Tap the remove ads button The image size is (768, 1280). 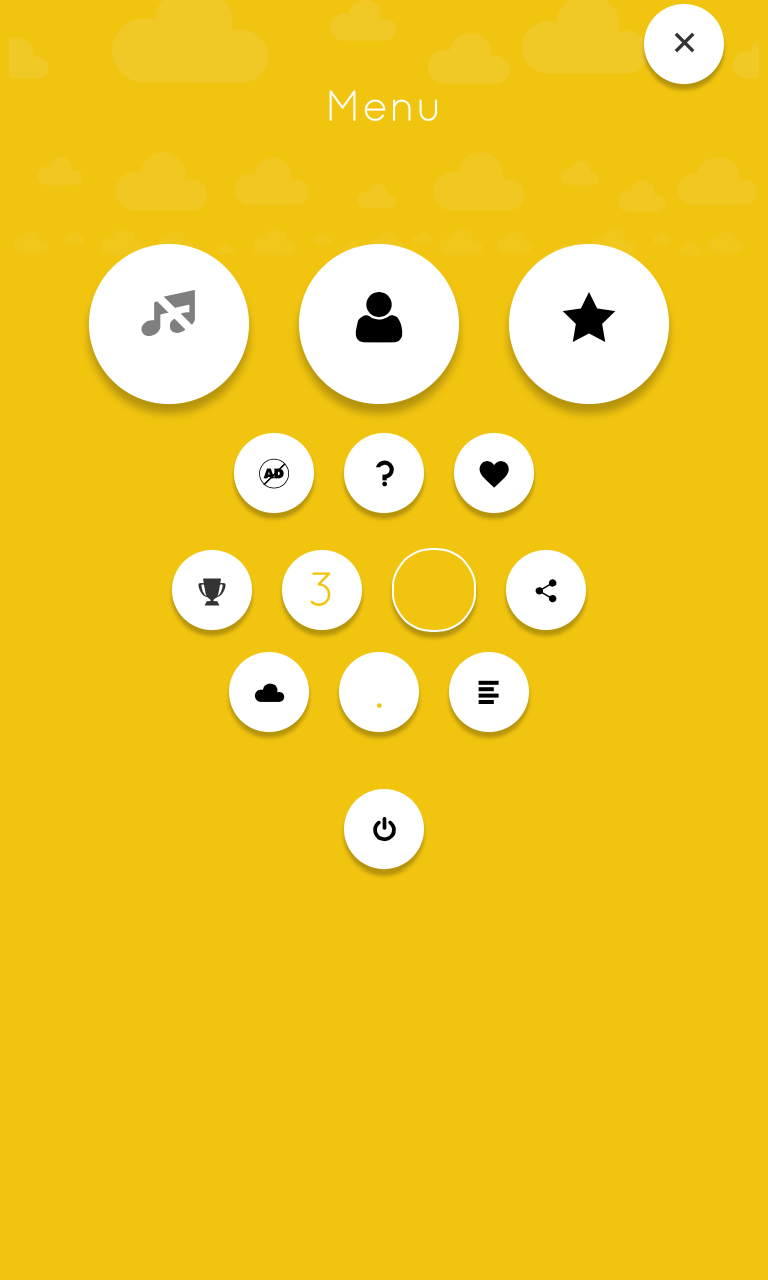point(274,473)
